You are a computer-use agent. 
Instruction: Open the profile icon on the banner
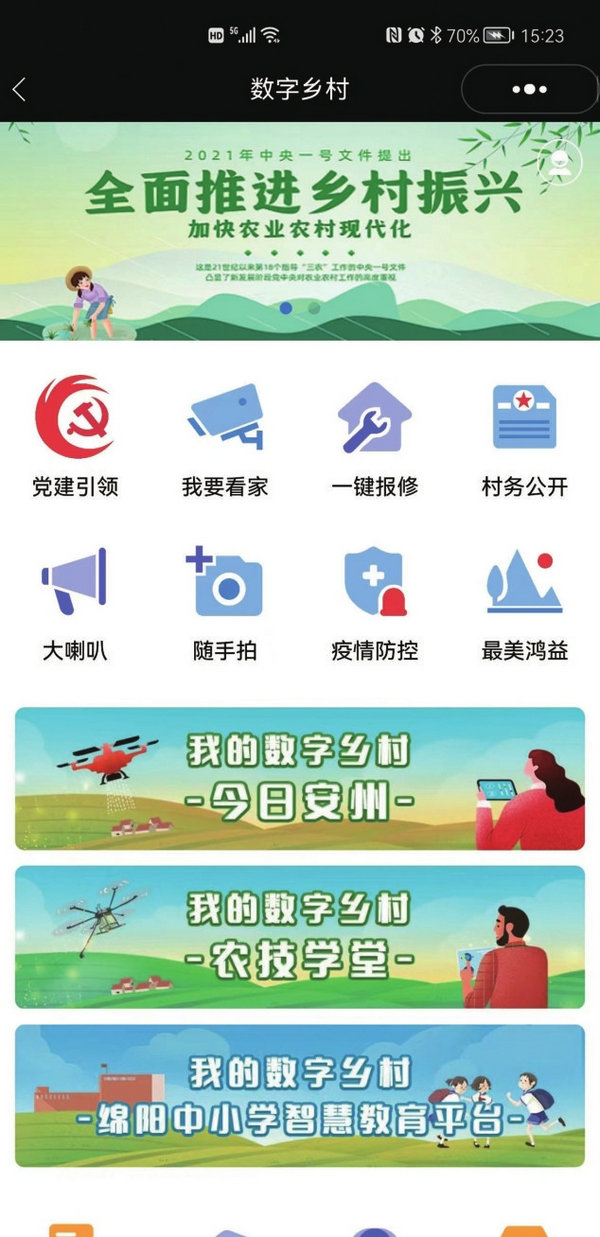click(560, 164)
